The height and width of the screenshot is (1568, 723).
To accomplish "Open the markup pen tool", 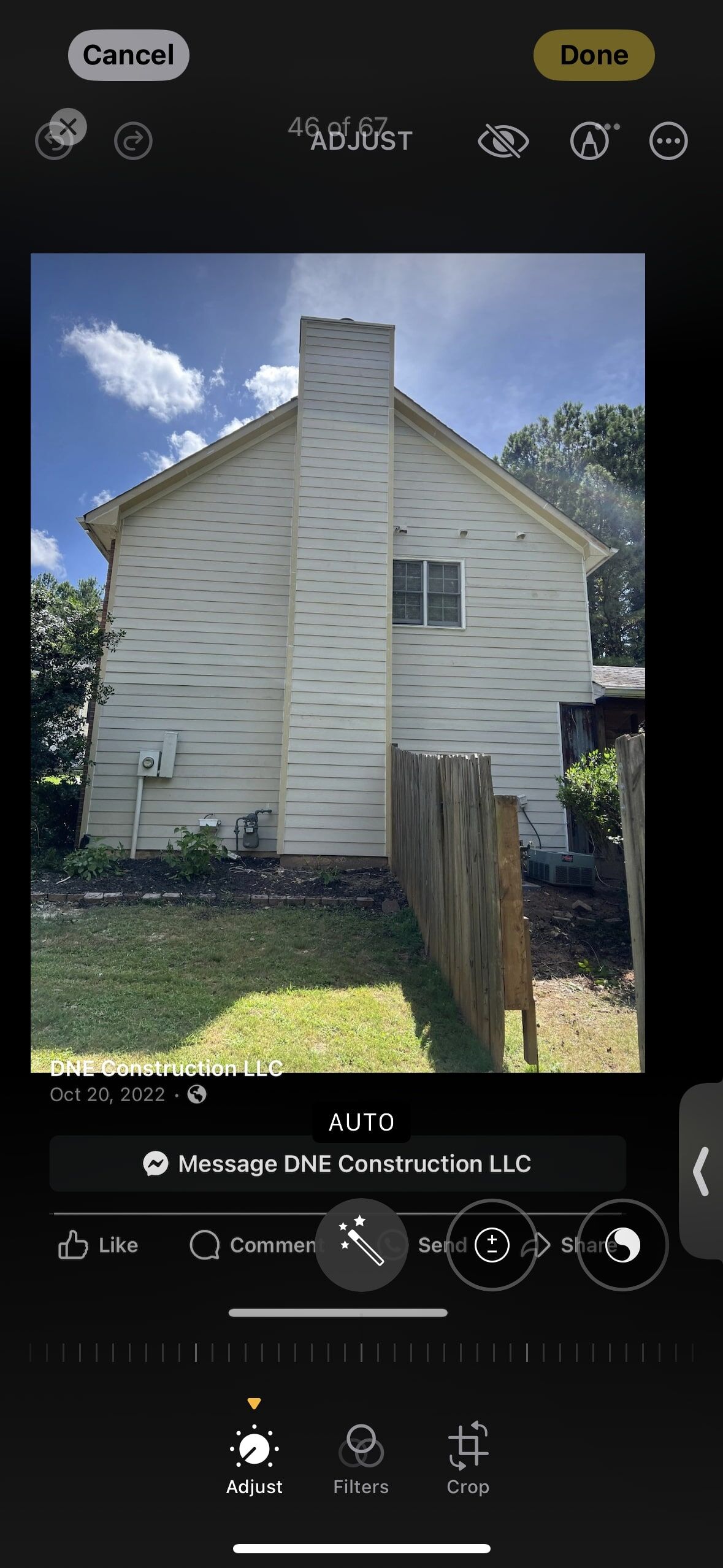I will tap(589, 142).
